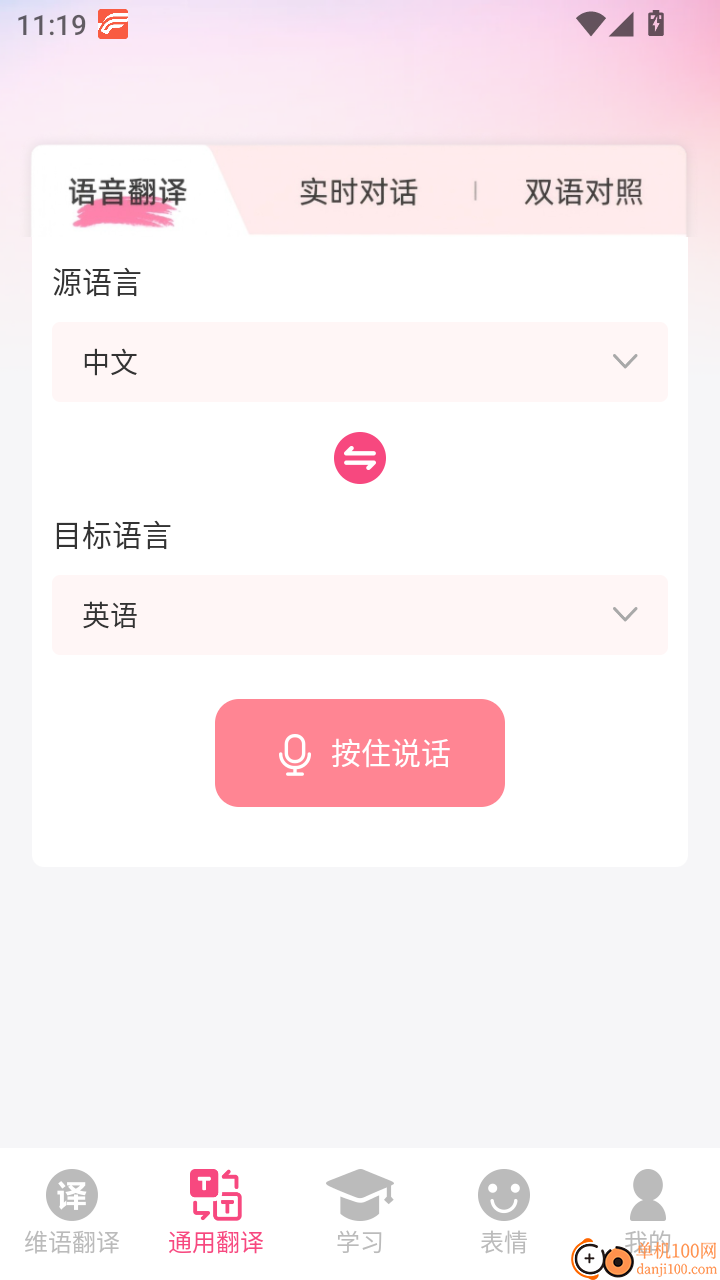The height and width of the screenshot is (1280, 720).
Task: Tap the microphone icon inside 按住说话 button
Action: 294,753
